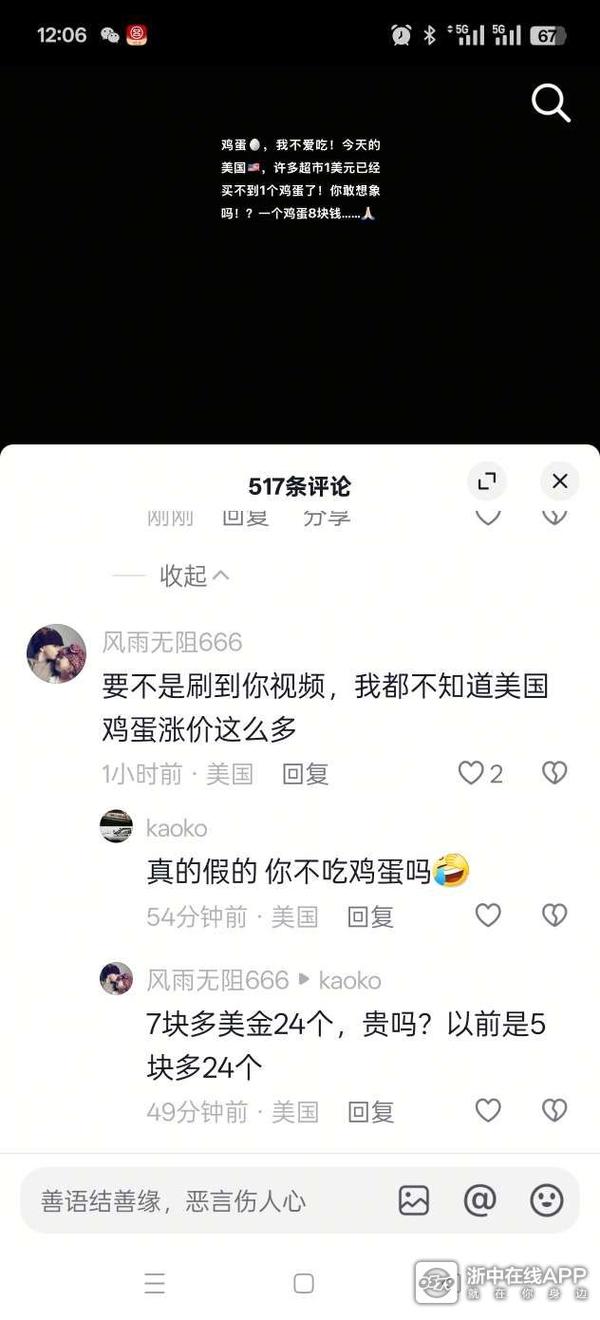Open search from the video's magnifier icon

point(550,103)
